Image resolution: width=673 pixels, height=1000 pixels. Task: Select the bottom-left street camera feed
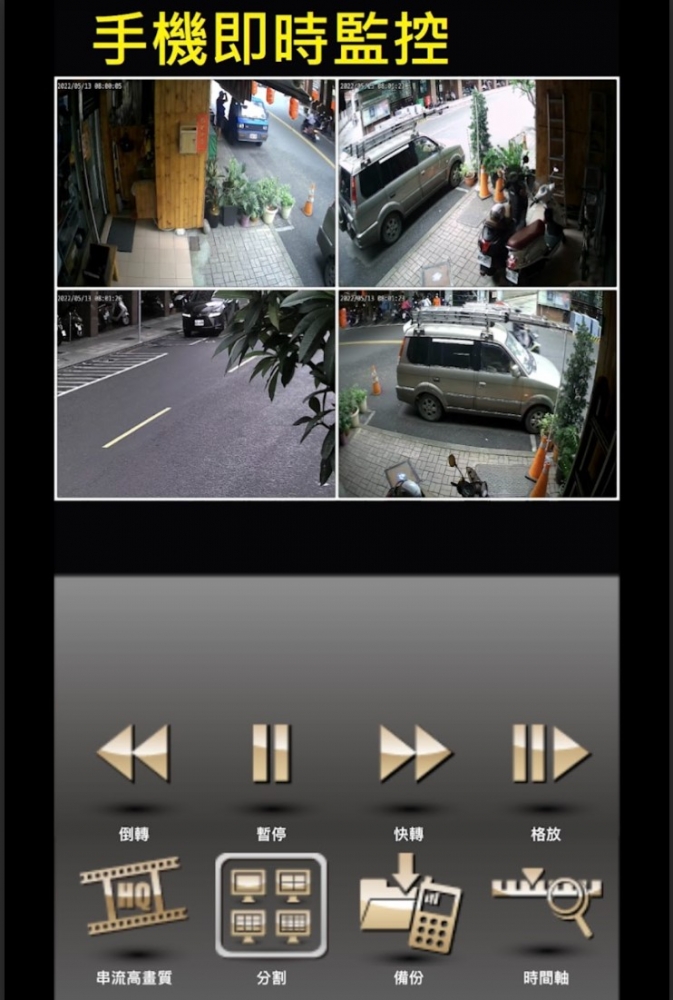pyautogui.click(x=196, y=394)
